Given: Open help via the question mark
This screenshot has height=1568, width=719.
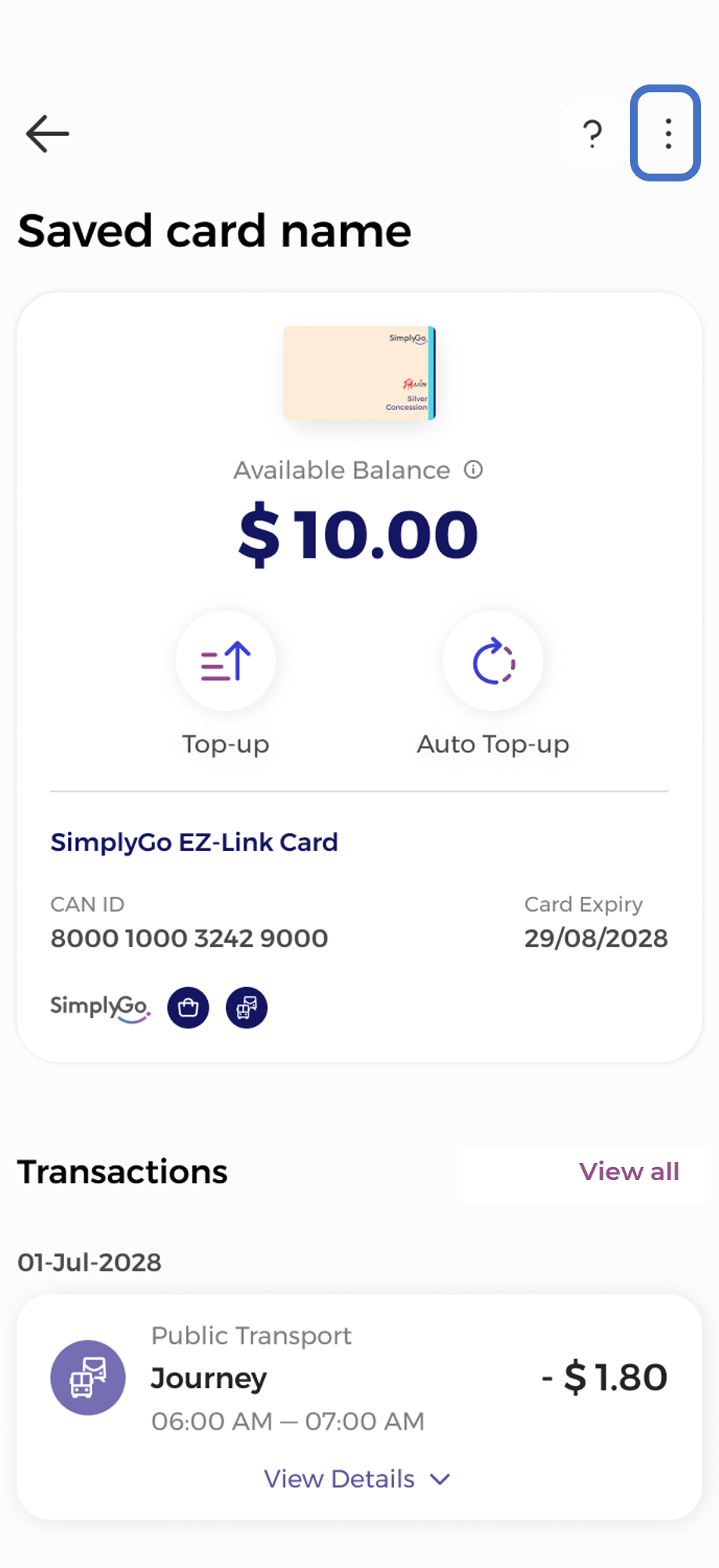Looking at the screenshot, I should pyautogui.click(x=592, y=134).
